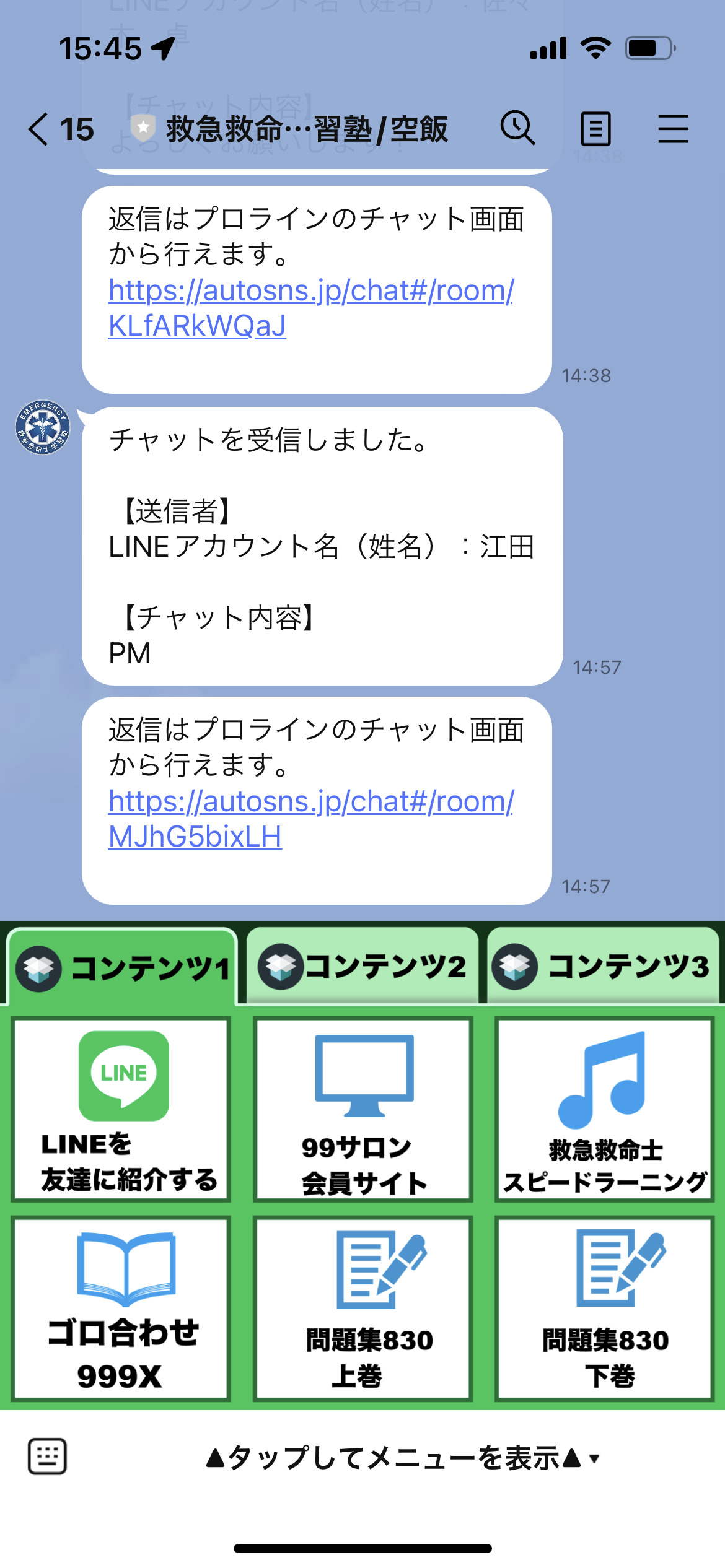Open the autosns link ending in MJhG5bixLH
Viewport: 725px width, 1568px height.
tap(311, 819)
